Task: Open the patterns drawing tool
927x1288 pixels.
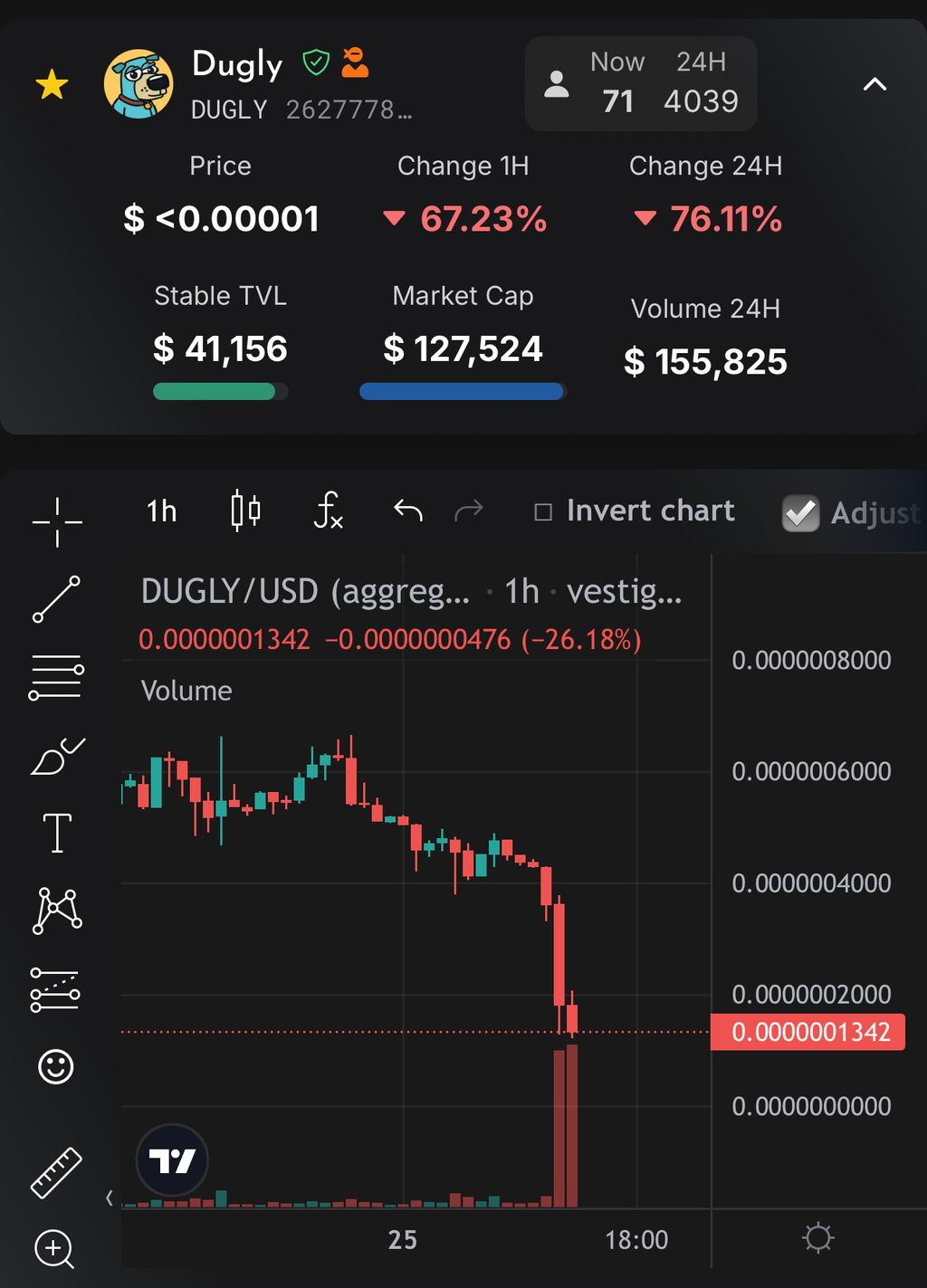Action: [57, 911]
